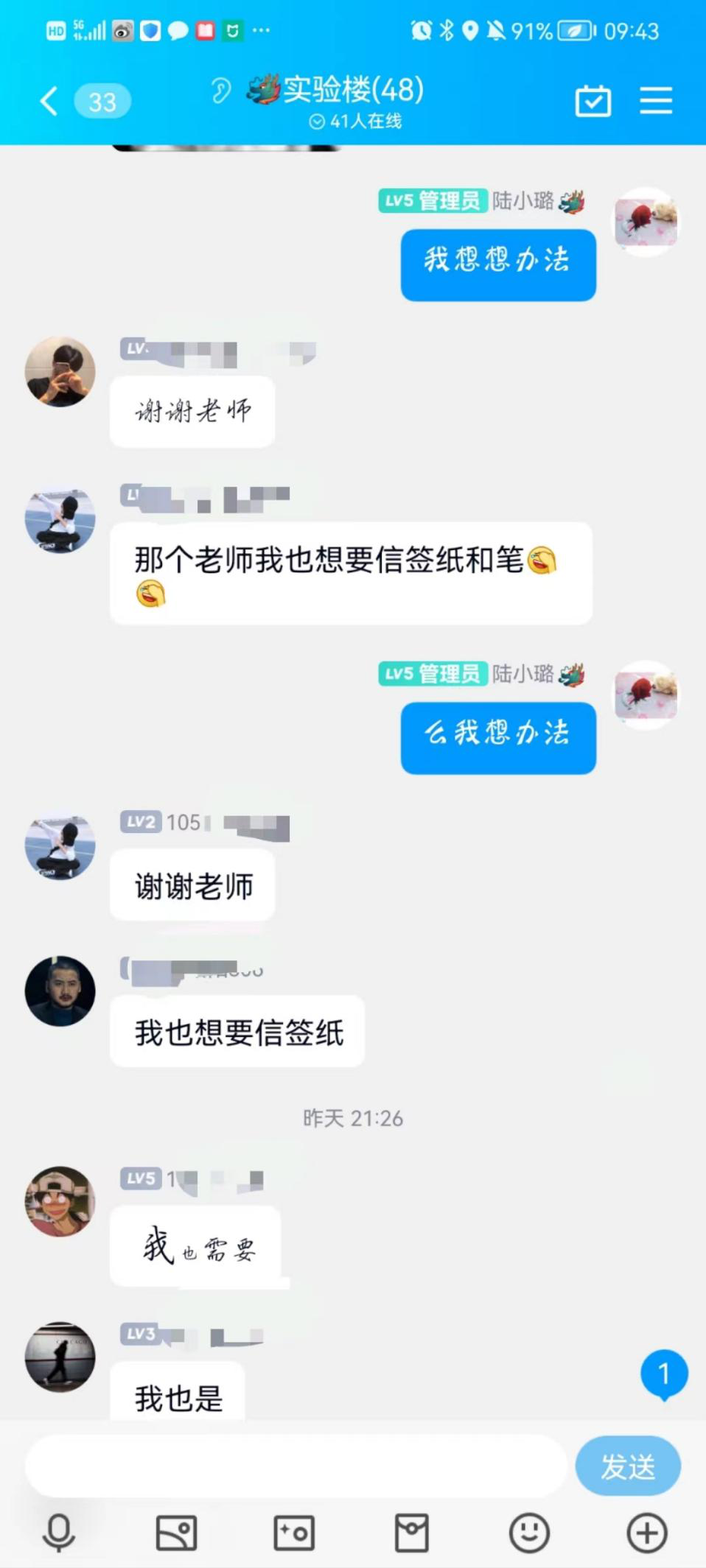Start voice input with microphone icon
The image size is (706, 1568).
[59, 1533]
